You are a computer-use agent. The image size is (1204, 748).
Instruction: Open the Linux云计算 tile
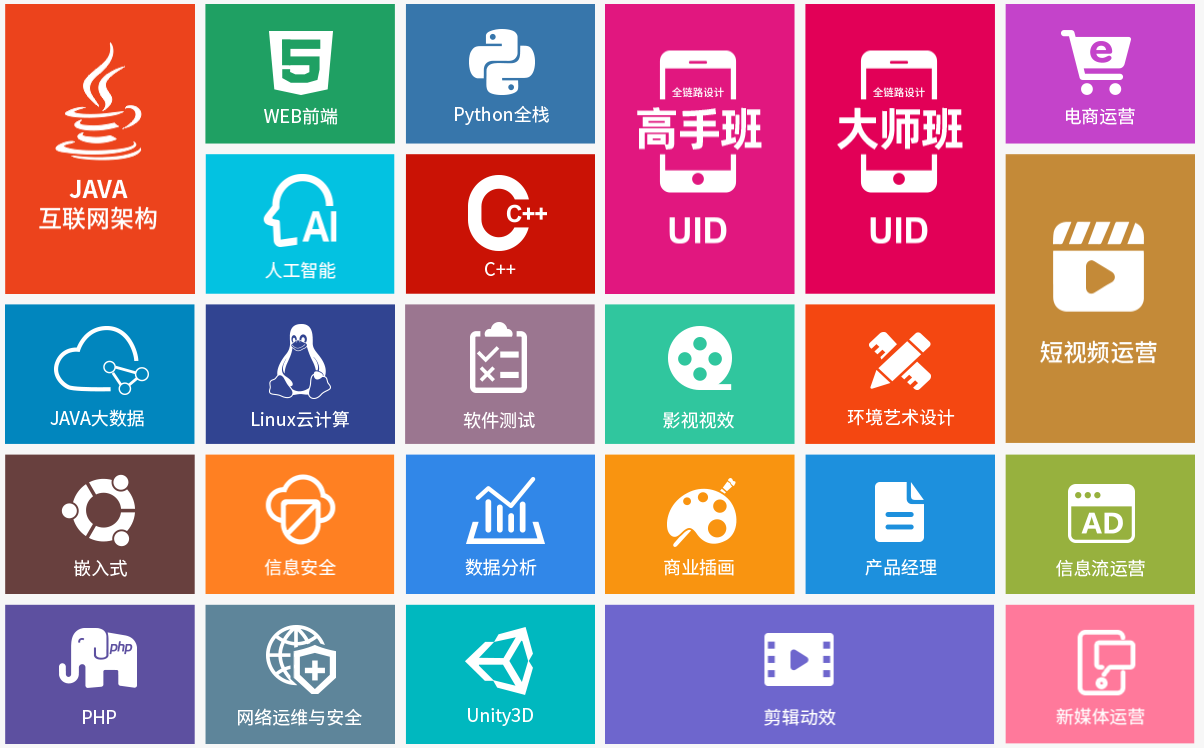click(300, 374)
